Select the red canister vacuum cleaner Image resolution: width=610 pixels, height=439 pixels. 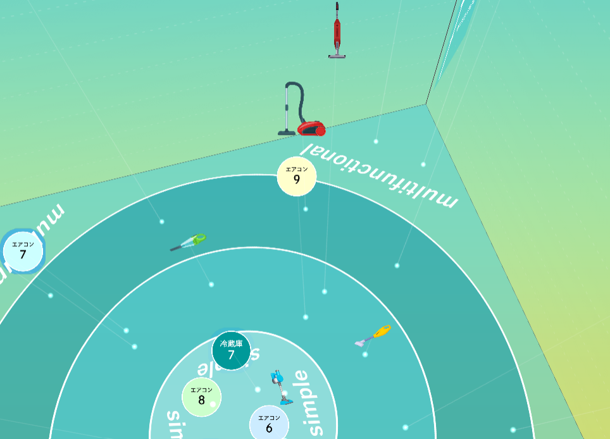click(302, 113)
